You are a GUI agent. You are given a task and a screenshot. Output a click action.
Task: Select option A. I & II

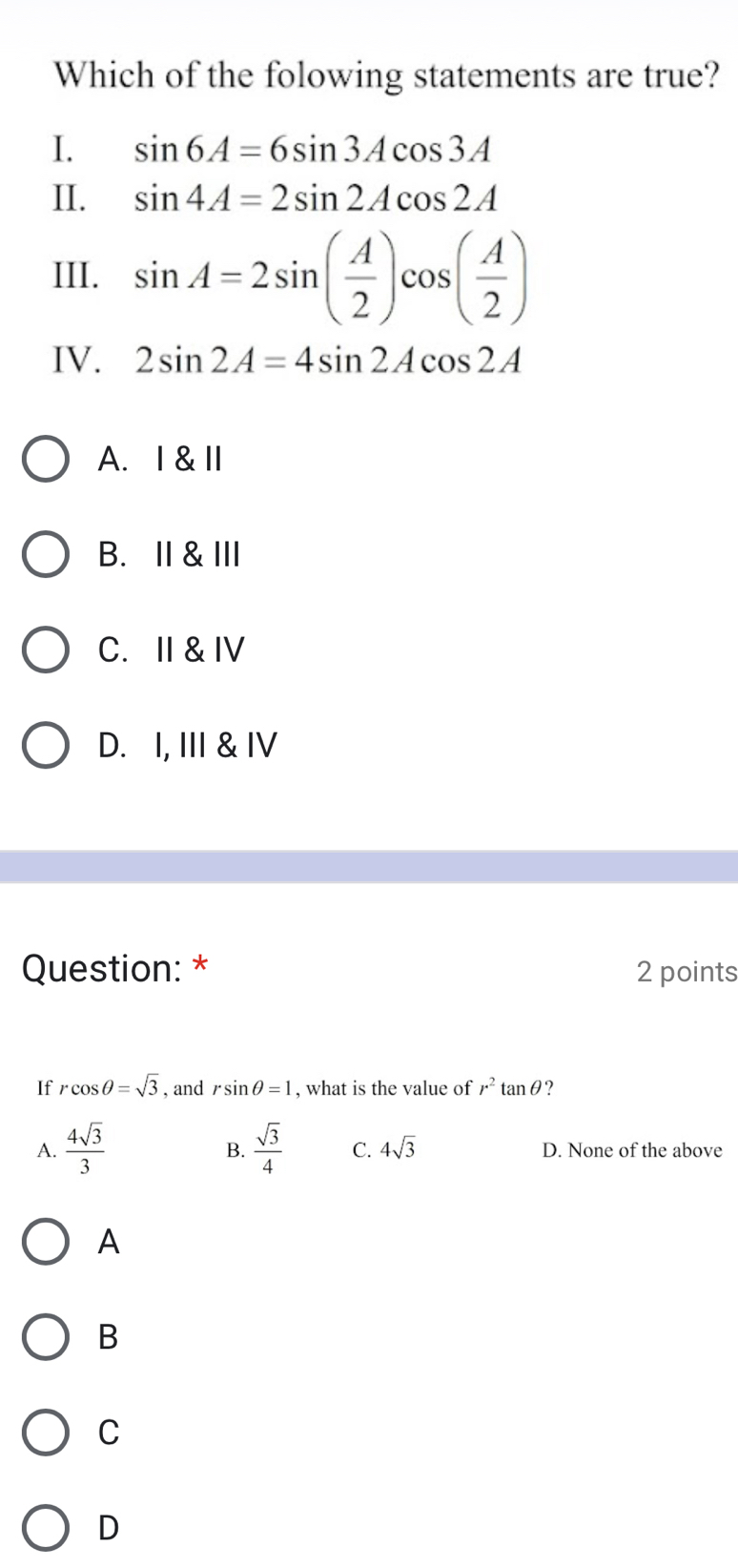click(46, 460)
